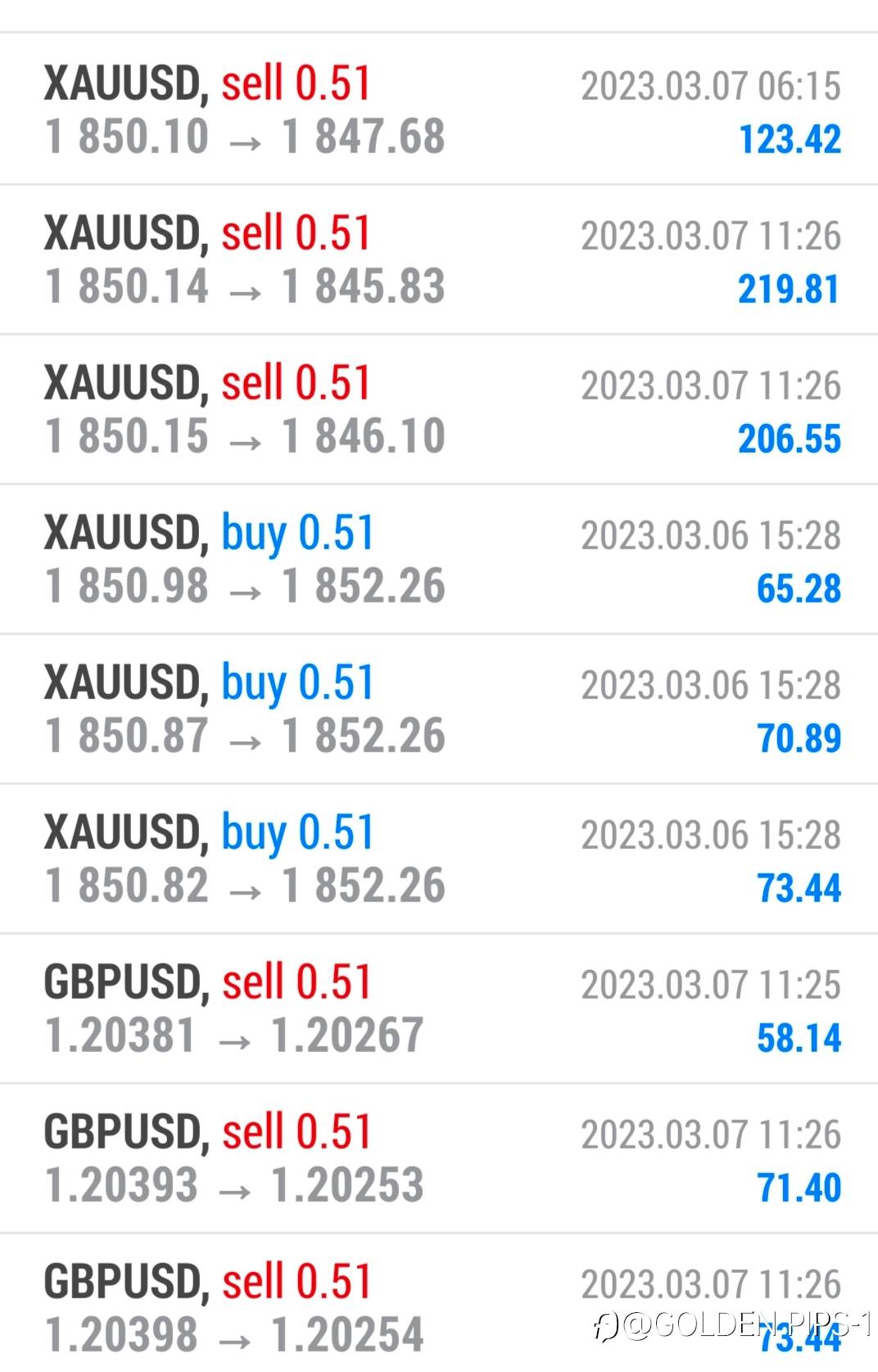Screen dimensions: 878x1372
Task: Select the XAUUSD buy trade opened at 1 850.98
Action: (x=439, y=559)
